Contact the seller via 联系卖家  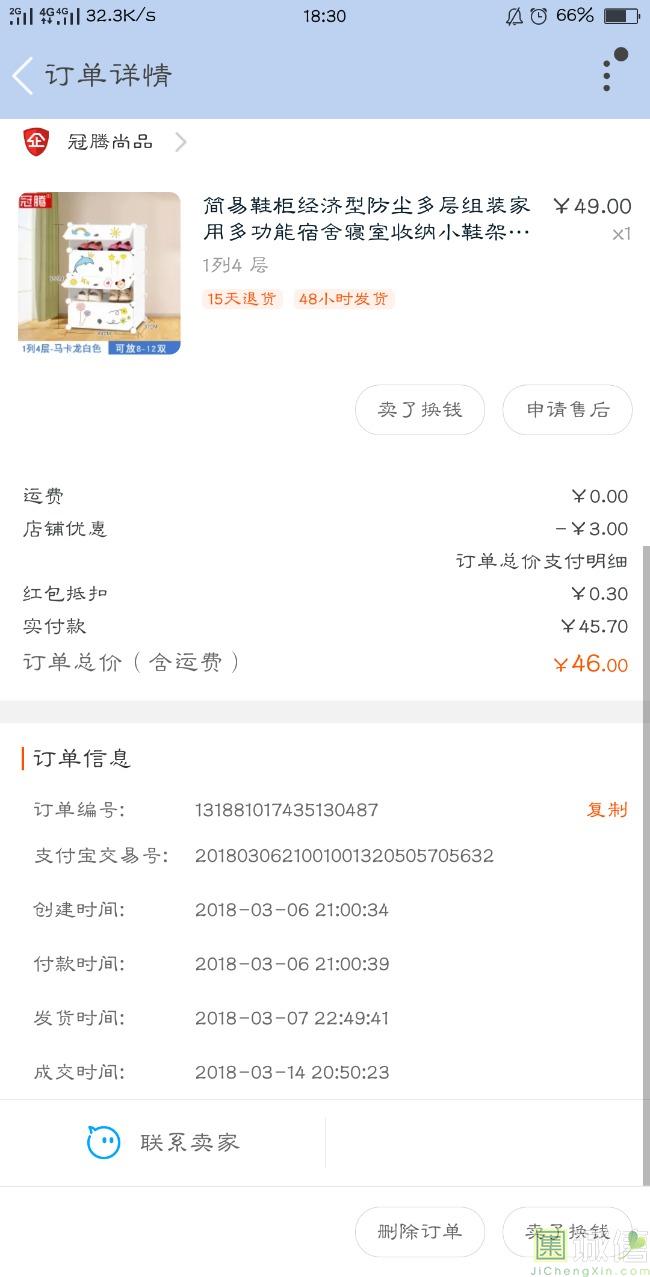[x=163, y=1142]
